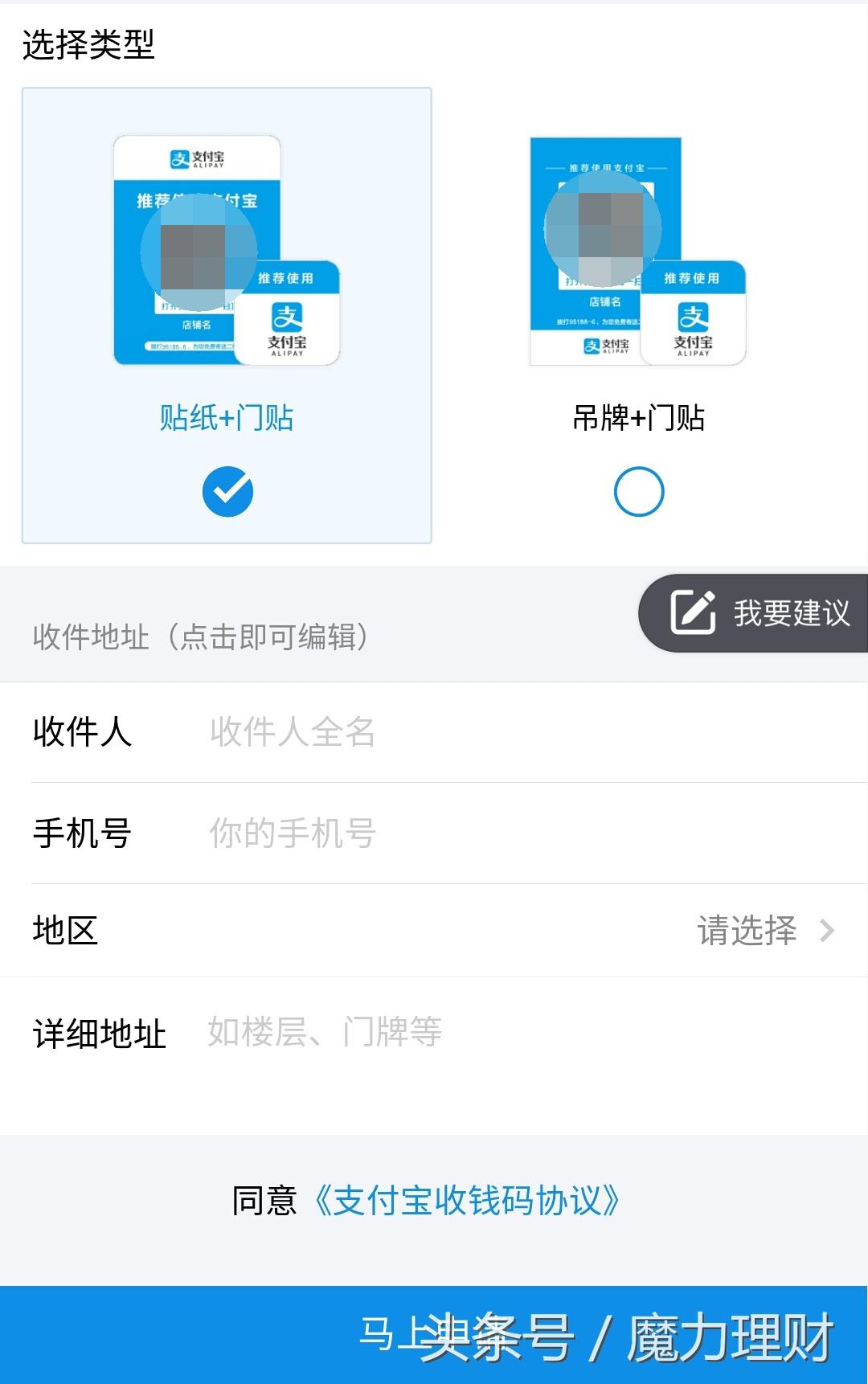868x1384 pixels.
Task: Click the 收件人 name input field
Action: (x=402, y=732)
